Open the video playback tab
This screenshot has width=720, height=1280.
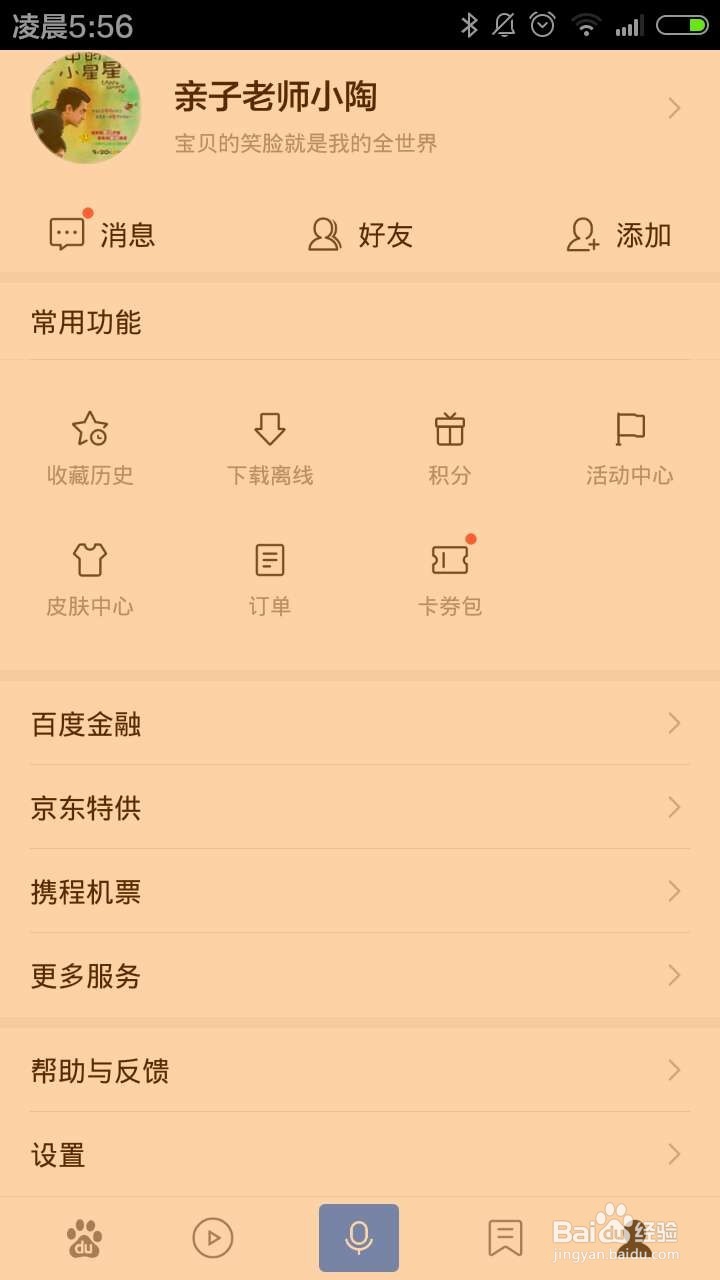point(211,1237)
